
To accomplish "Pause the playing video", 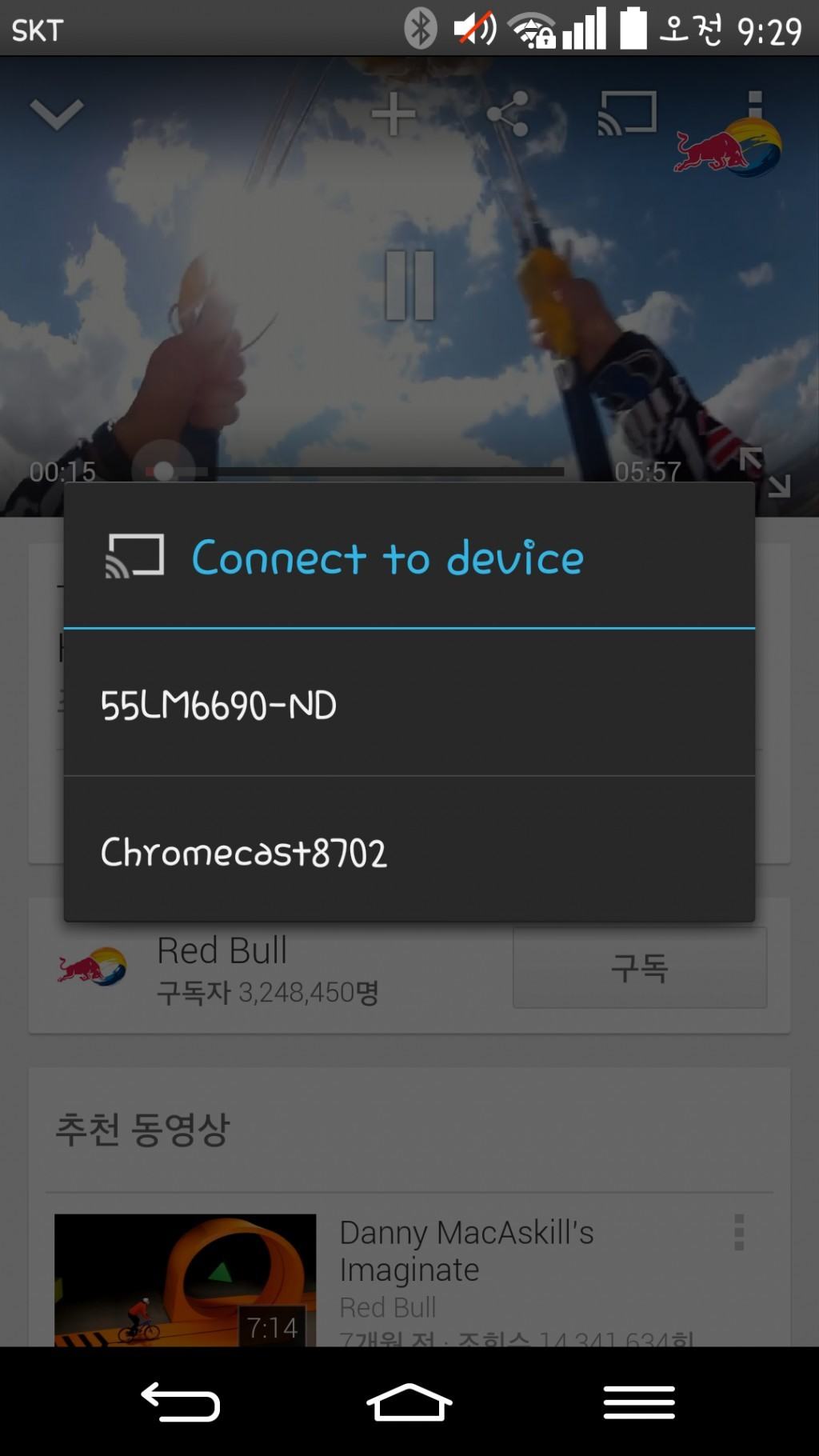I will coord(409,286).
